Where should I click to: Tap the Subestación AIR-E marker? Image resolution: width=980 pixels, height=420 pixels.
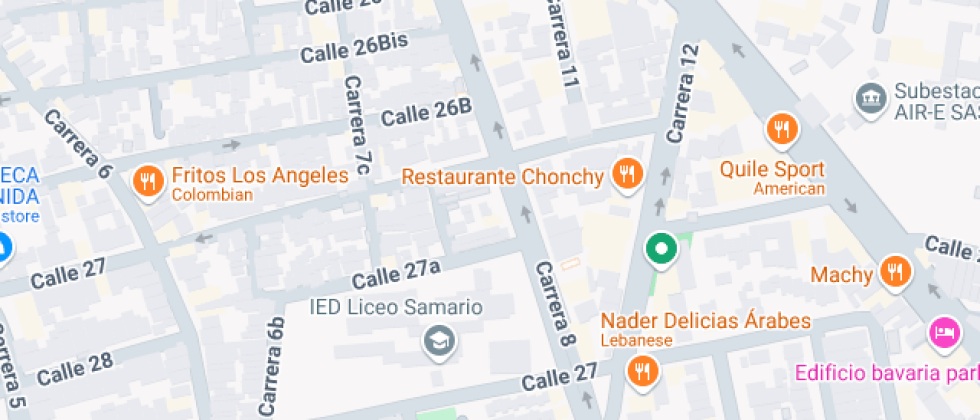tap(872, 98)
